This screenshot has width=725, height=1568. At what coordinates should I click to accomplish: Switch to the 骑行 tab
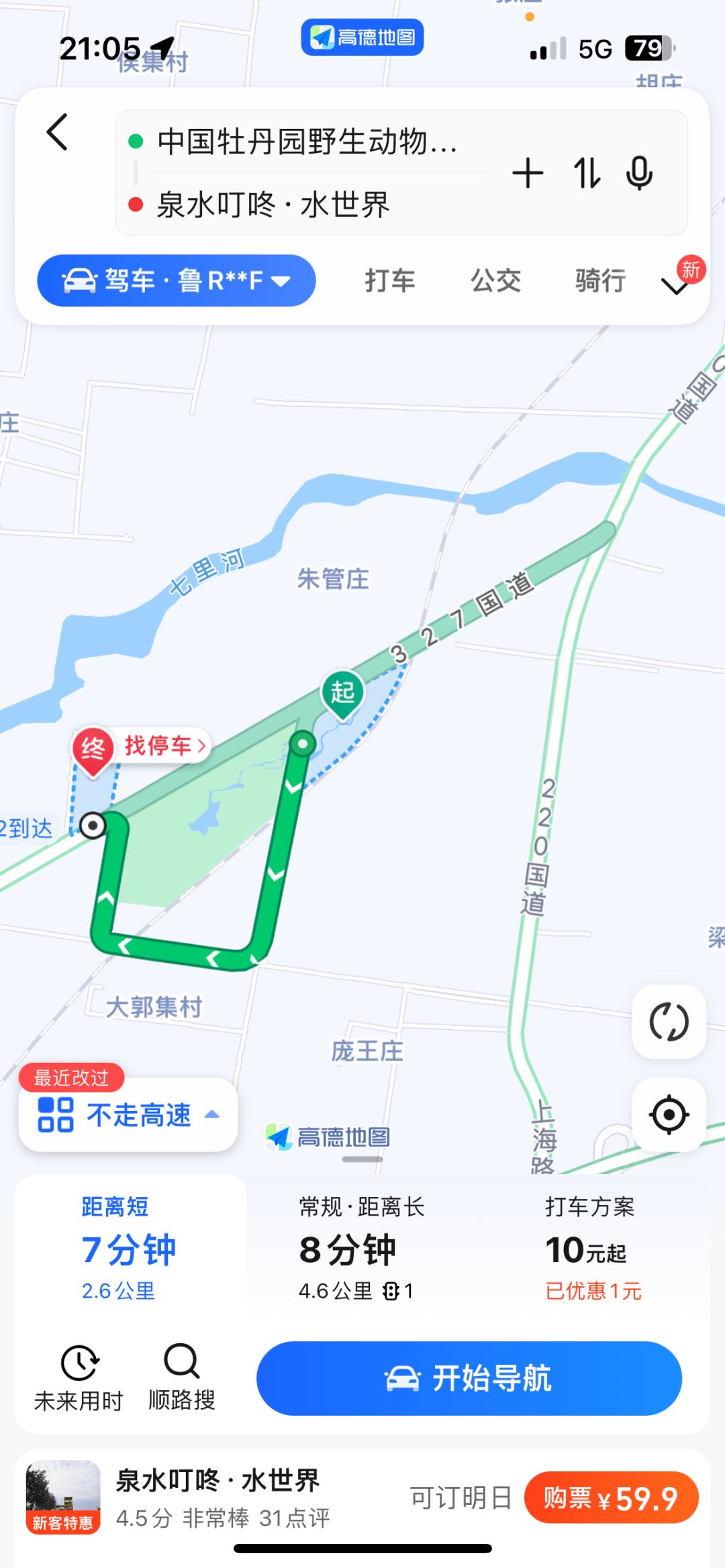(600, 280)
